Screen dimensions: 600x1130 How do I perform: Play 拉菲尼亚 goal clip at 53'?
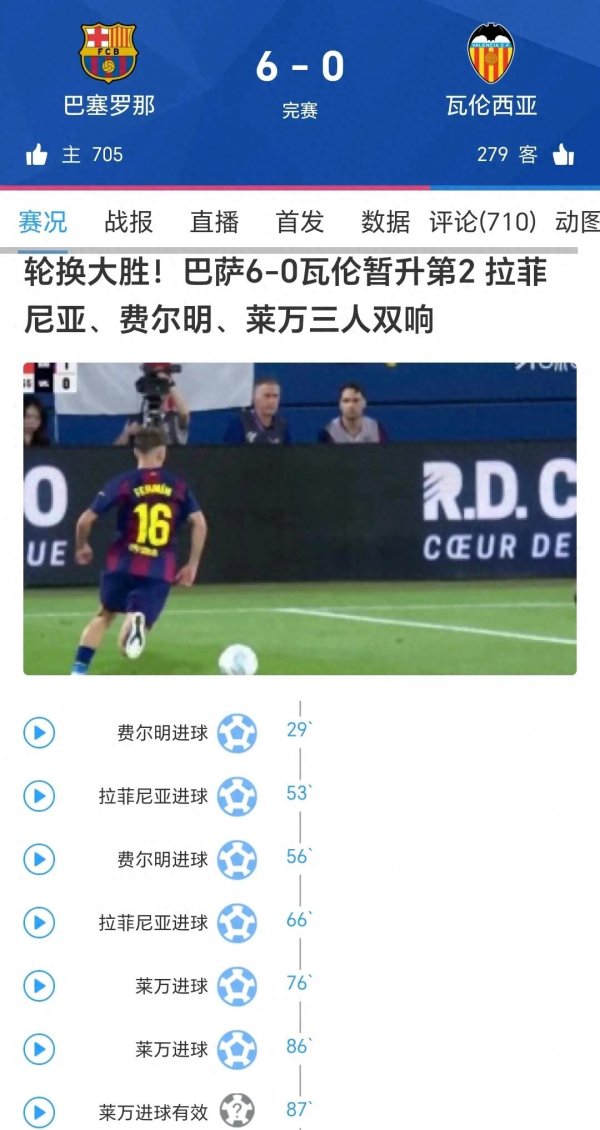click(39, 796)
